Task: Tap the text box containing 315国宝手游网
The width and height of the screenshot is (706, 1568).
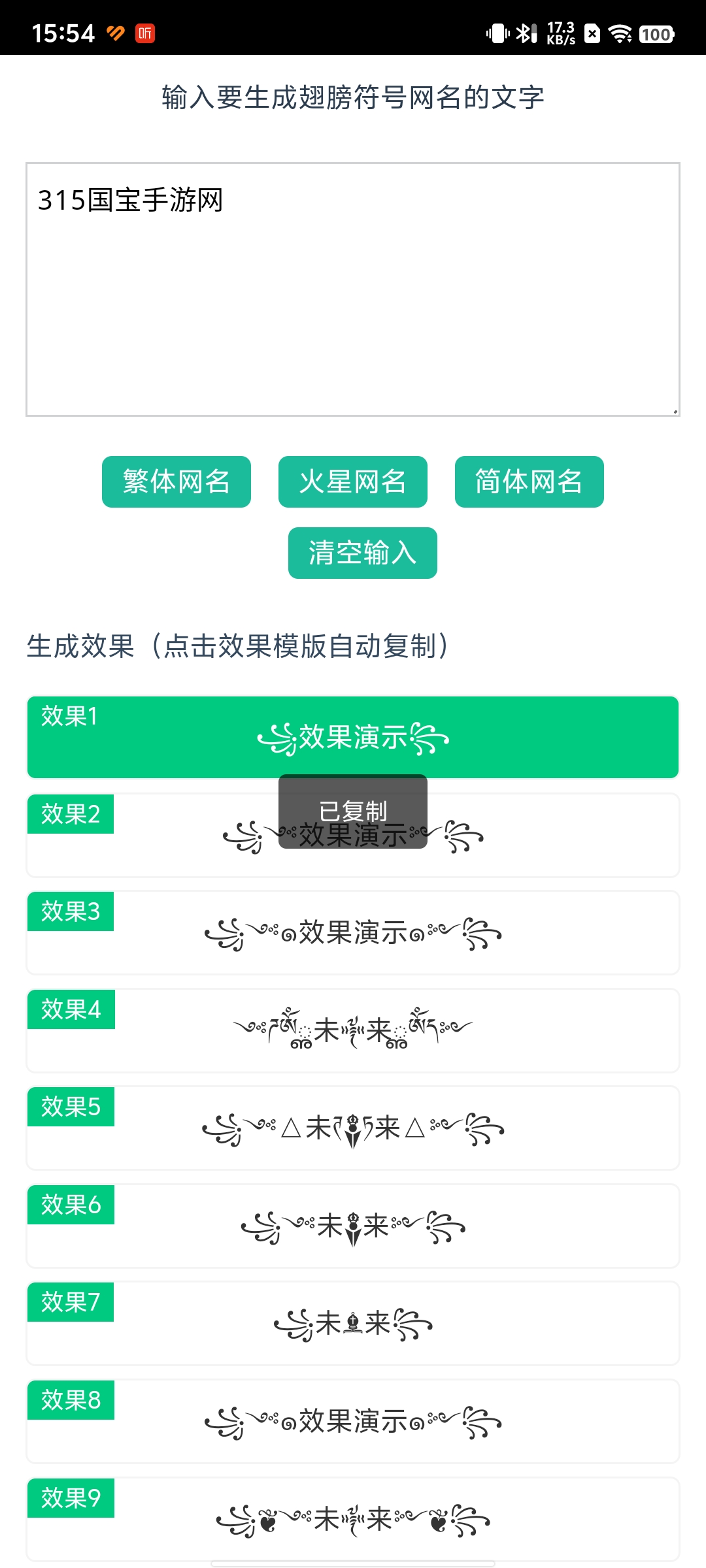Action: 353,289
